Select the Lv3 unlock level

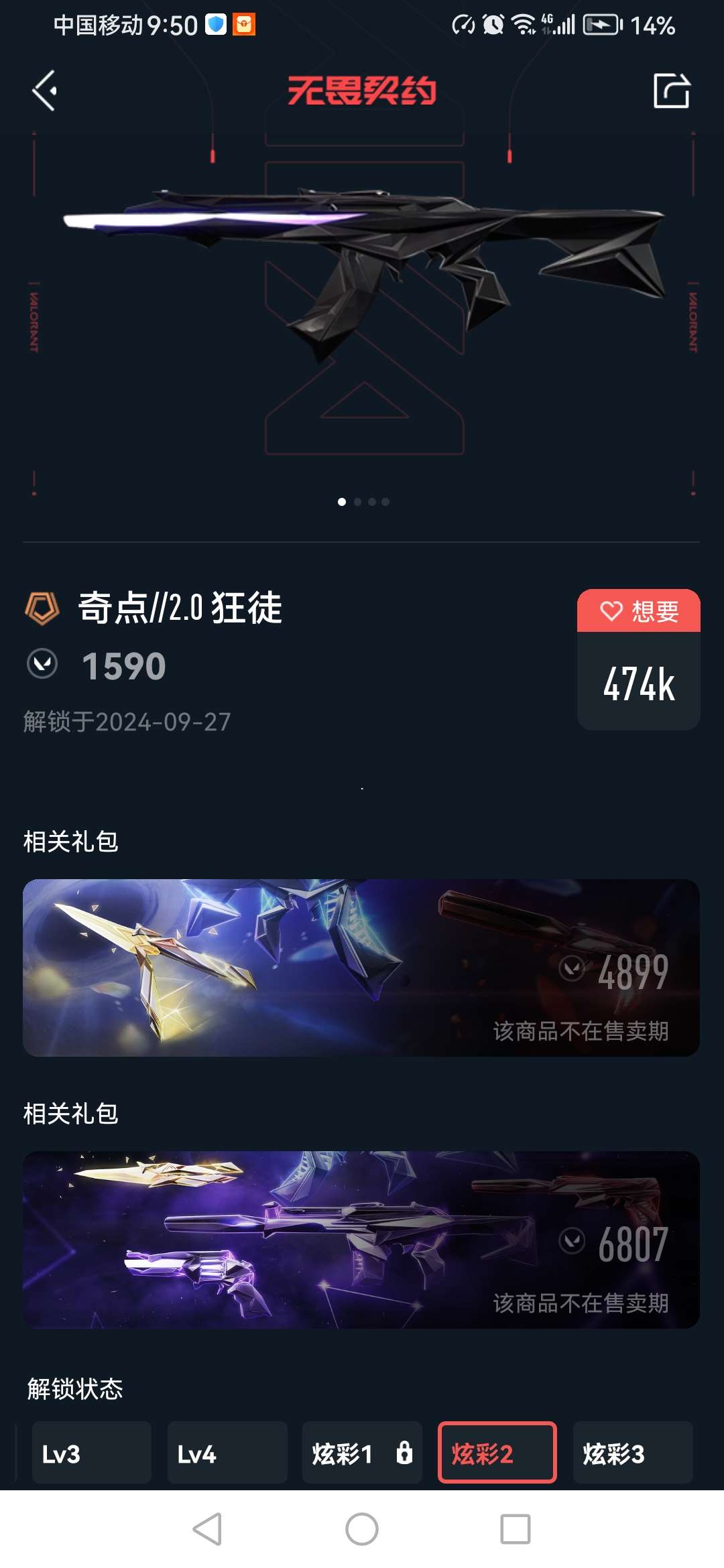91,1454
